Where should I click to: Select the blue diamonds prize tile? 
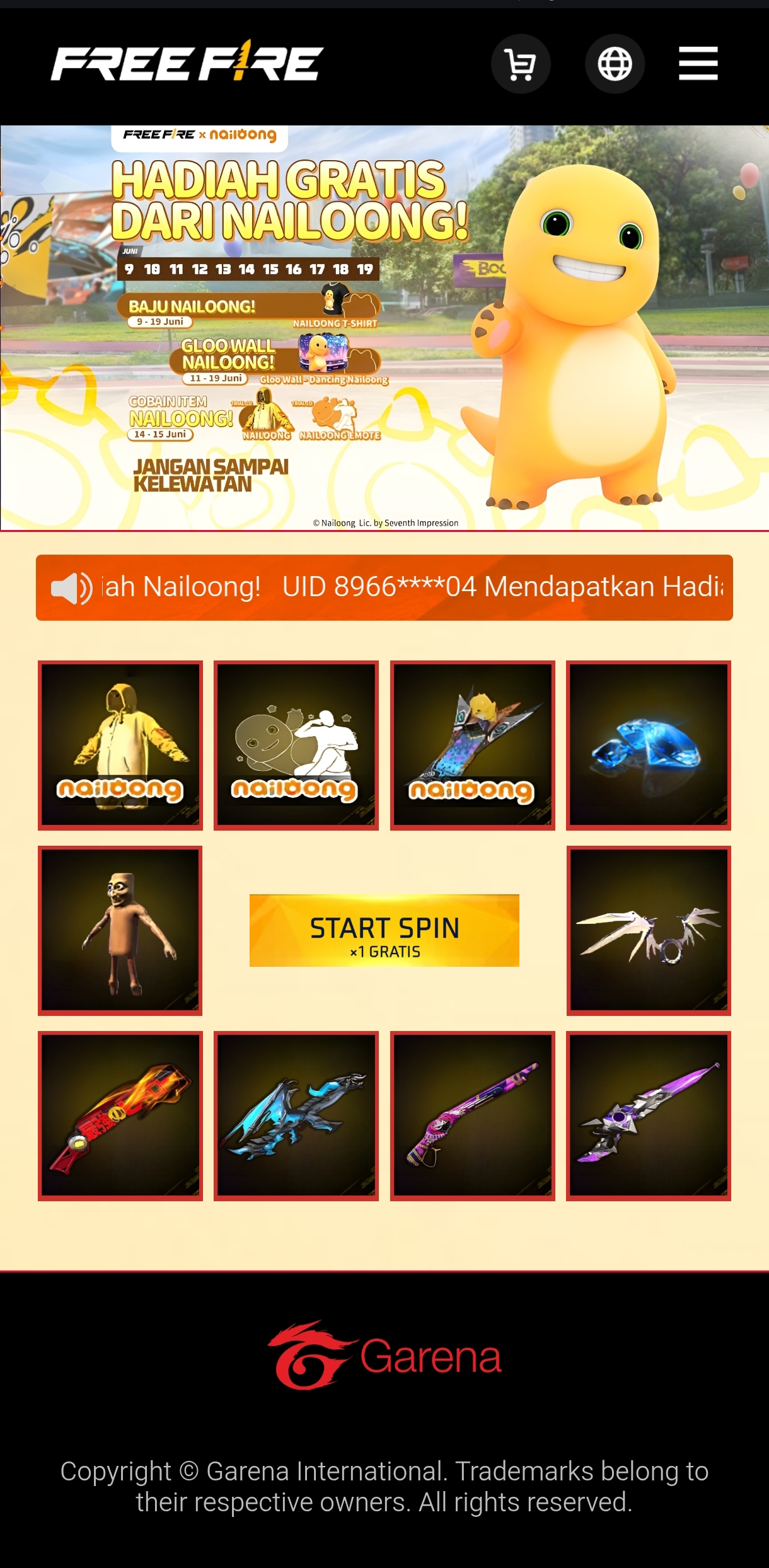[649, 745]
